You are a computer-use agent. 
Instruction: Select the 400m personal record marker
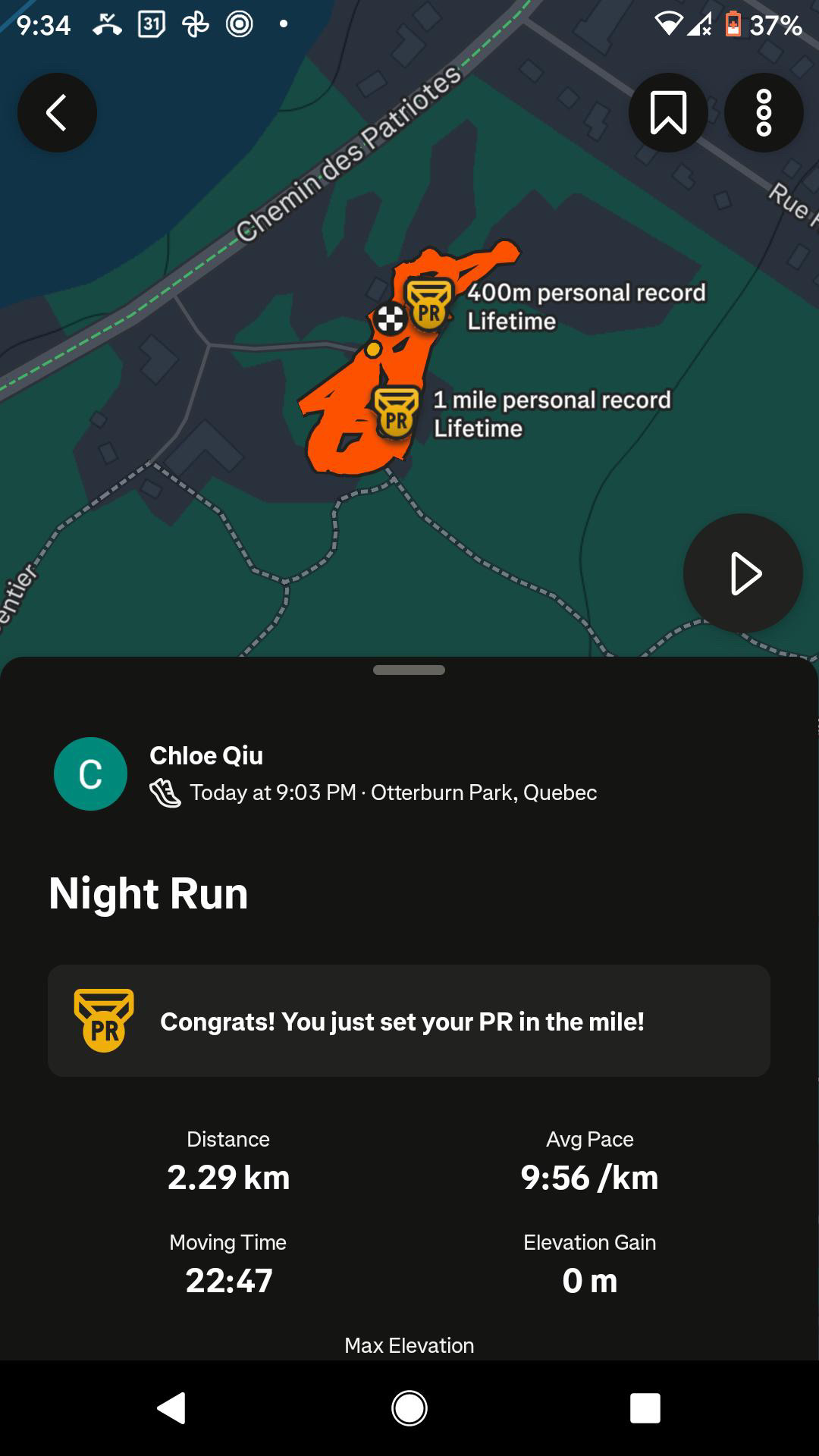coord(429,305)
